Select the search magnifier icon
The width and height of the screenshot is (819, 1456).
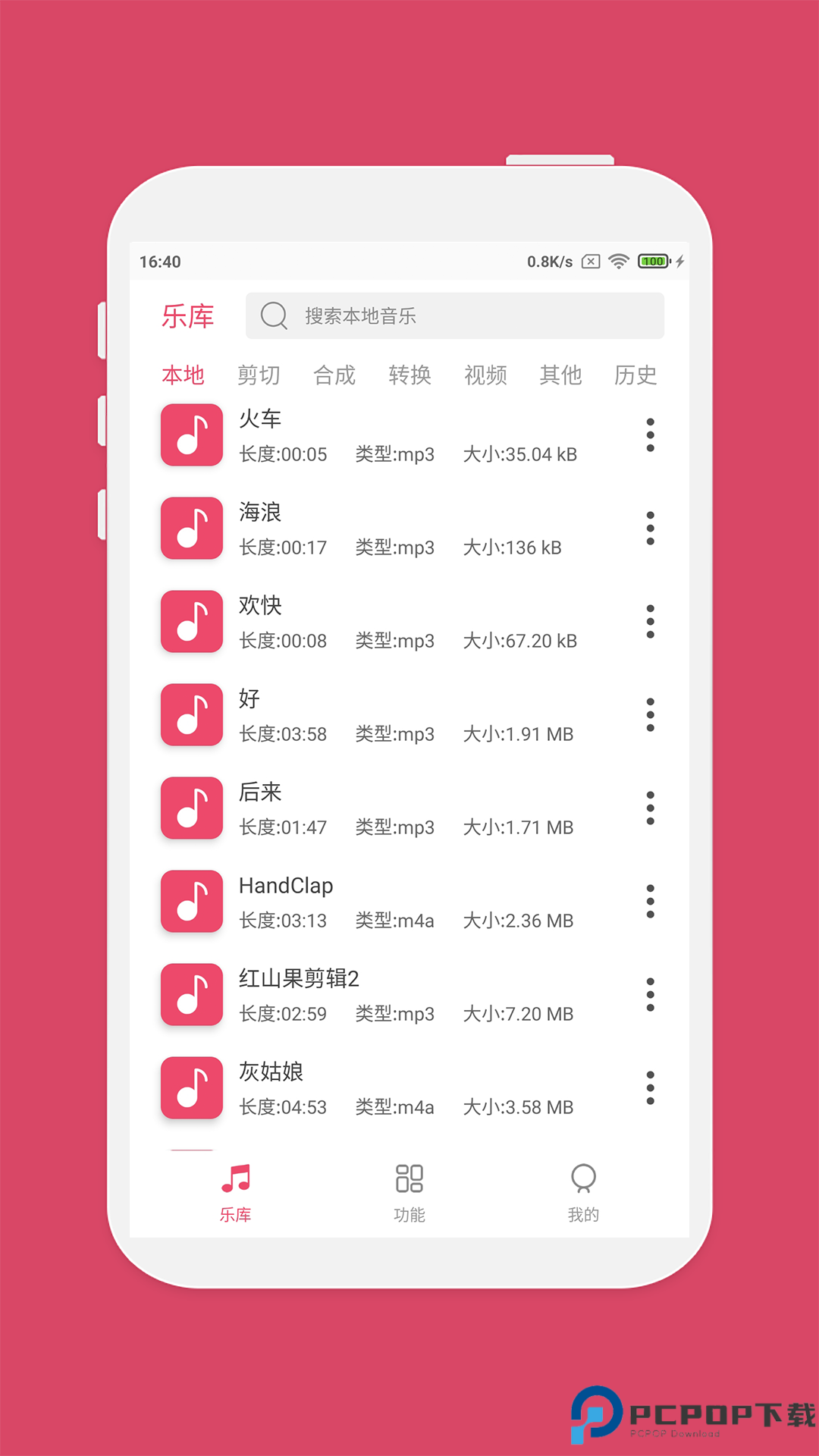click(x=274, y=315)
